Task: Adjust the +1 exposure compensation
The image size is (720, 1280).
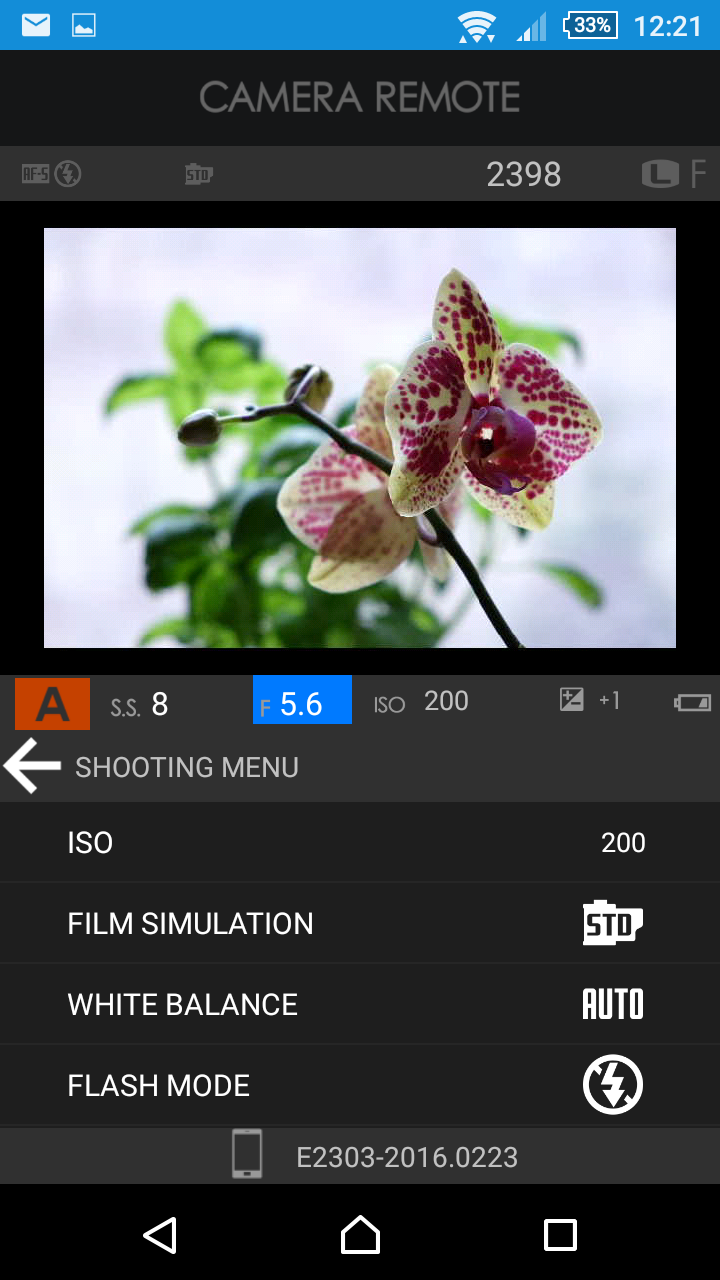Action: tap(590, 701)
